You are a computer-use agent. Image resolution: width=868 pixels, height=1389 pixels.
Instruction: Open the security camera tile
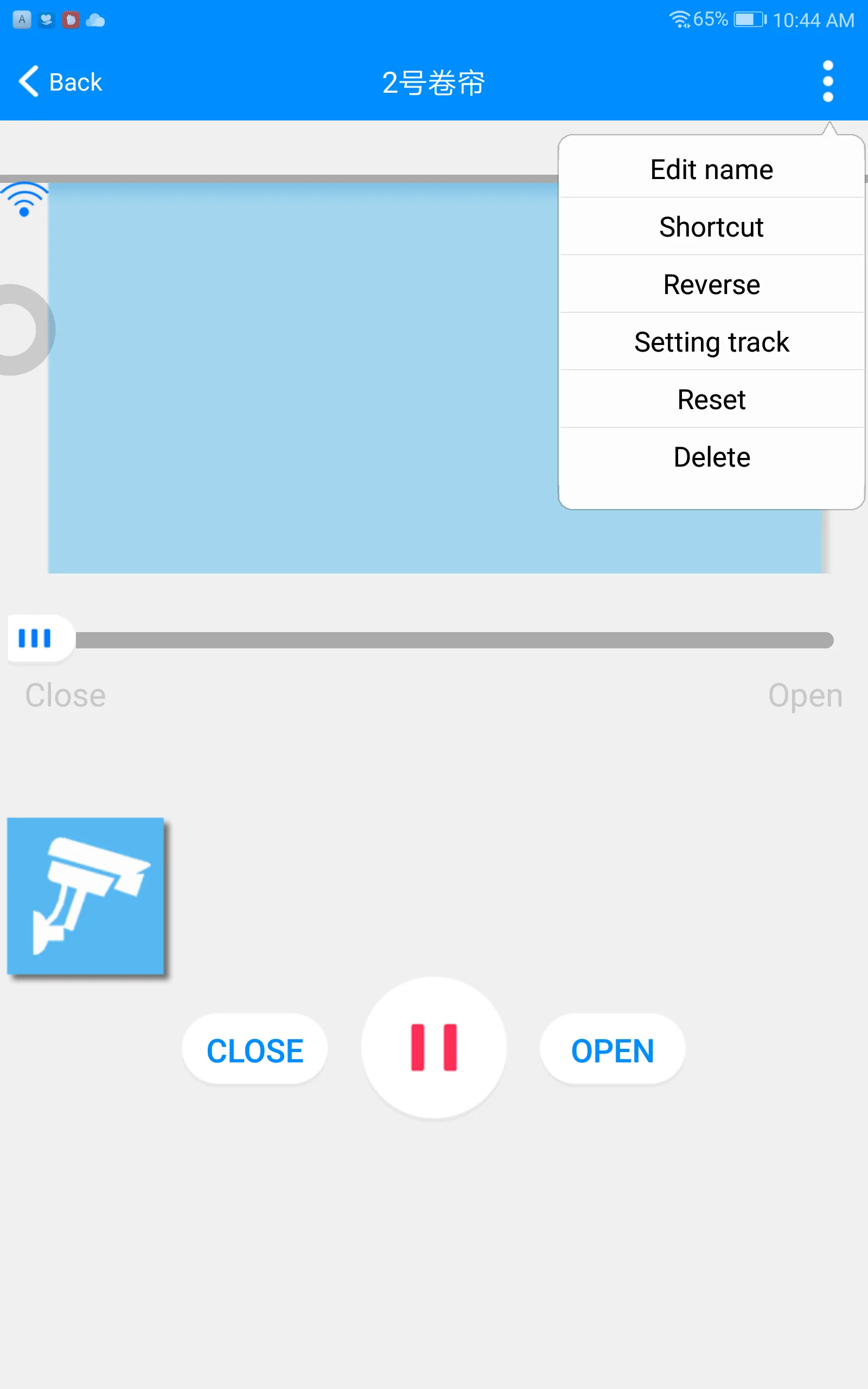pos(86,896)
